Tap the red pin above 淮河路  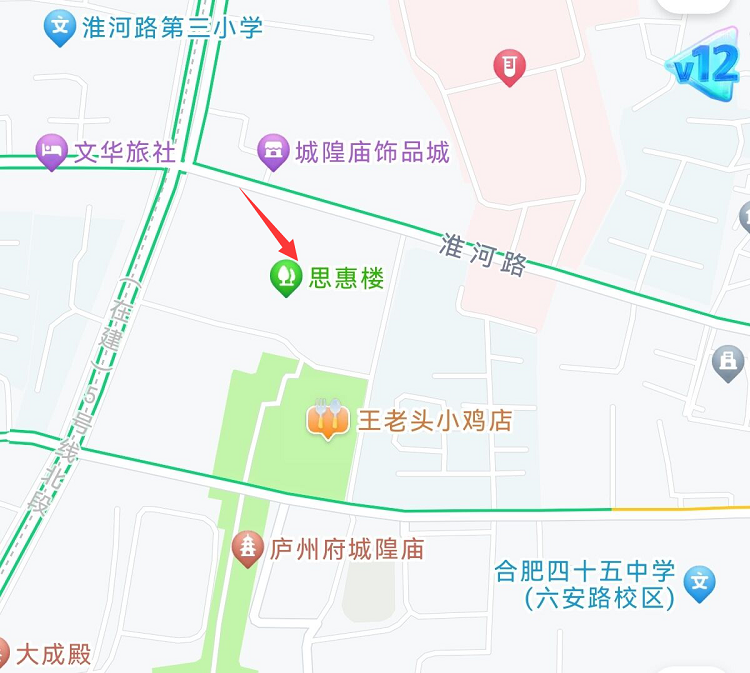(510, 66)
